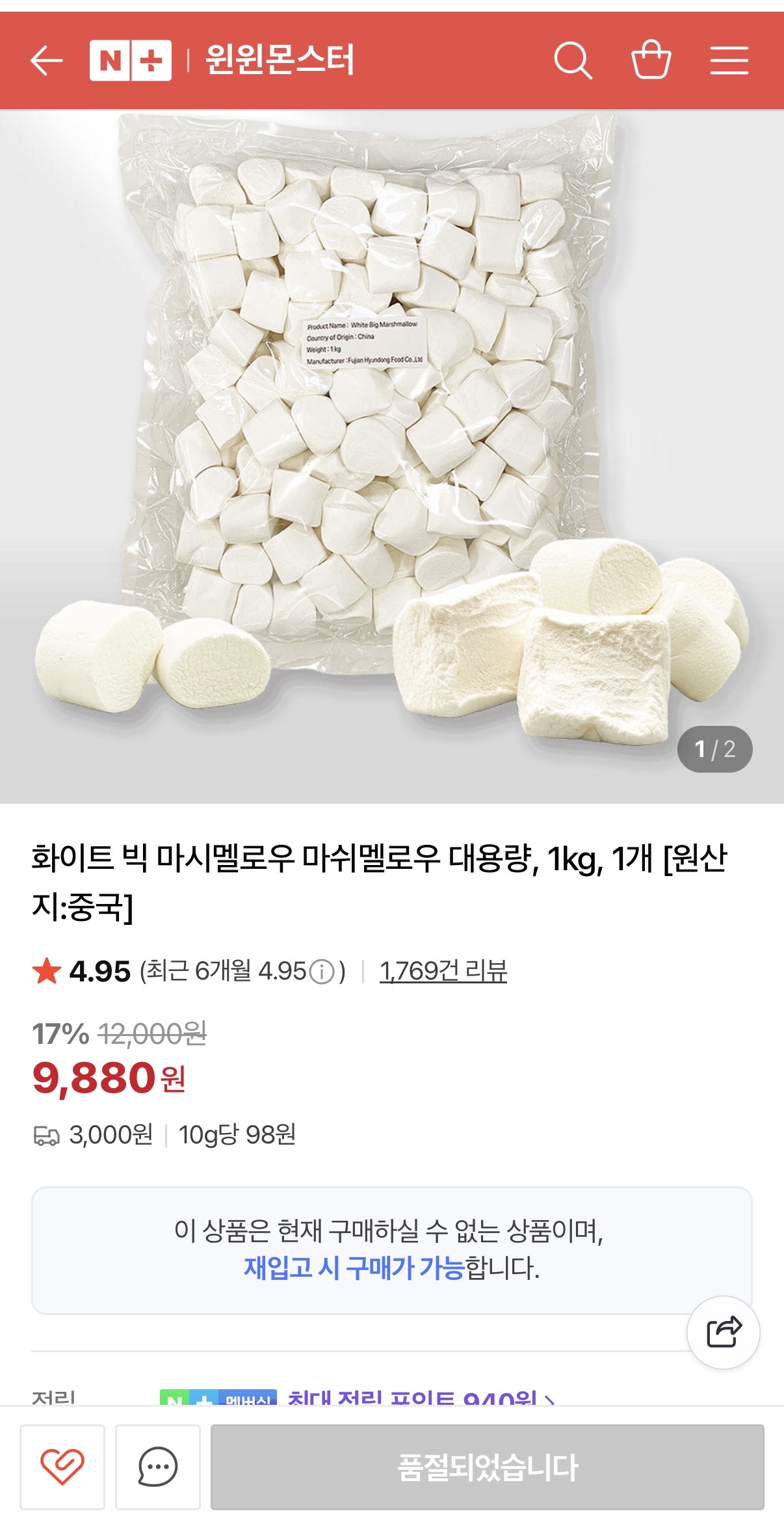Go back using the arrow icon
This screenshot has height=1531, width=784.
tap(47, 60)
